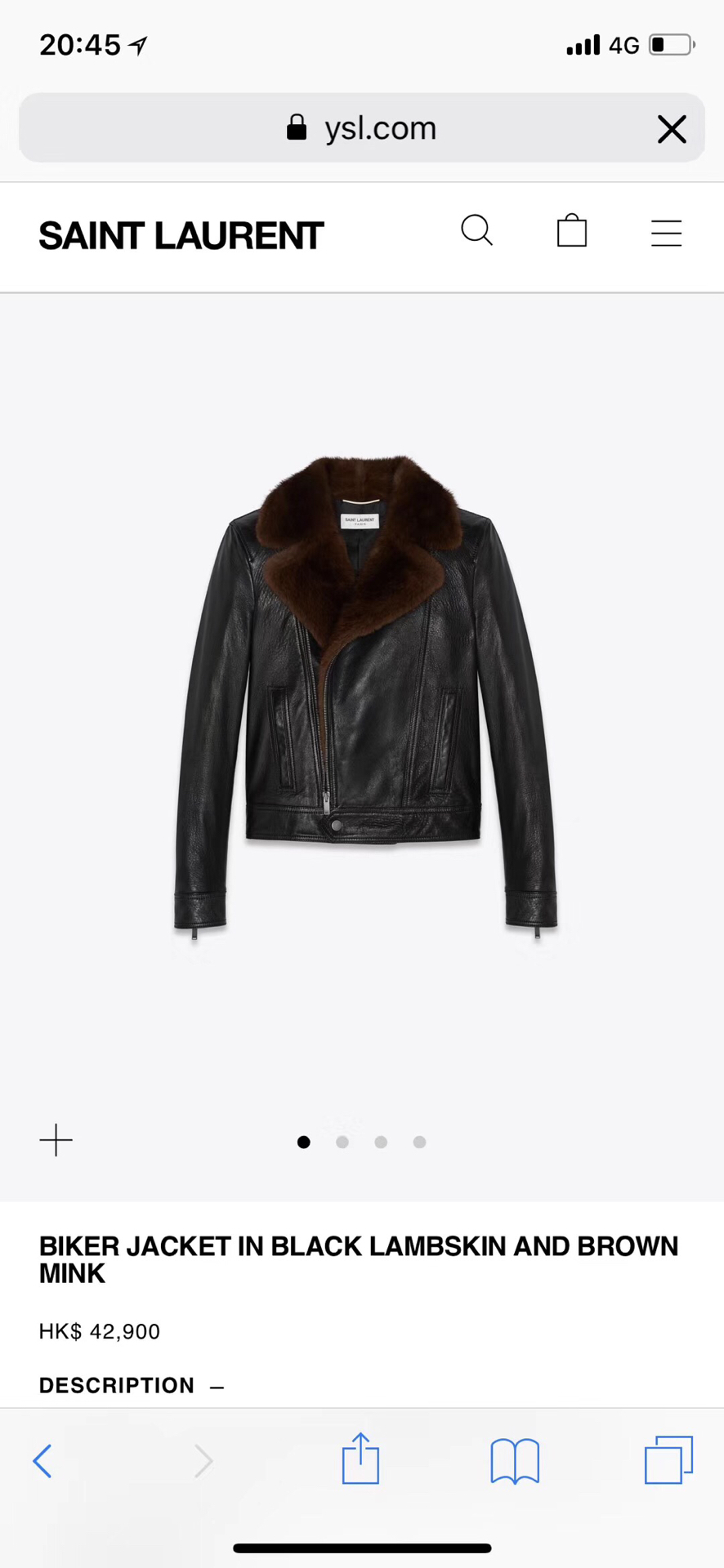Zoom the jacket photo with the plus icon
Screen dimensions: 724x1568
pyautogui.click(x=56, y=1140)
